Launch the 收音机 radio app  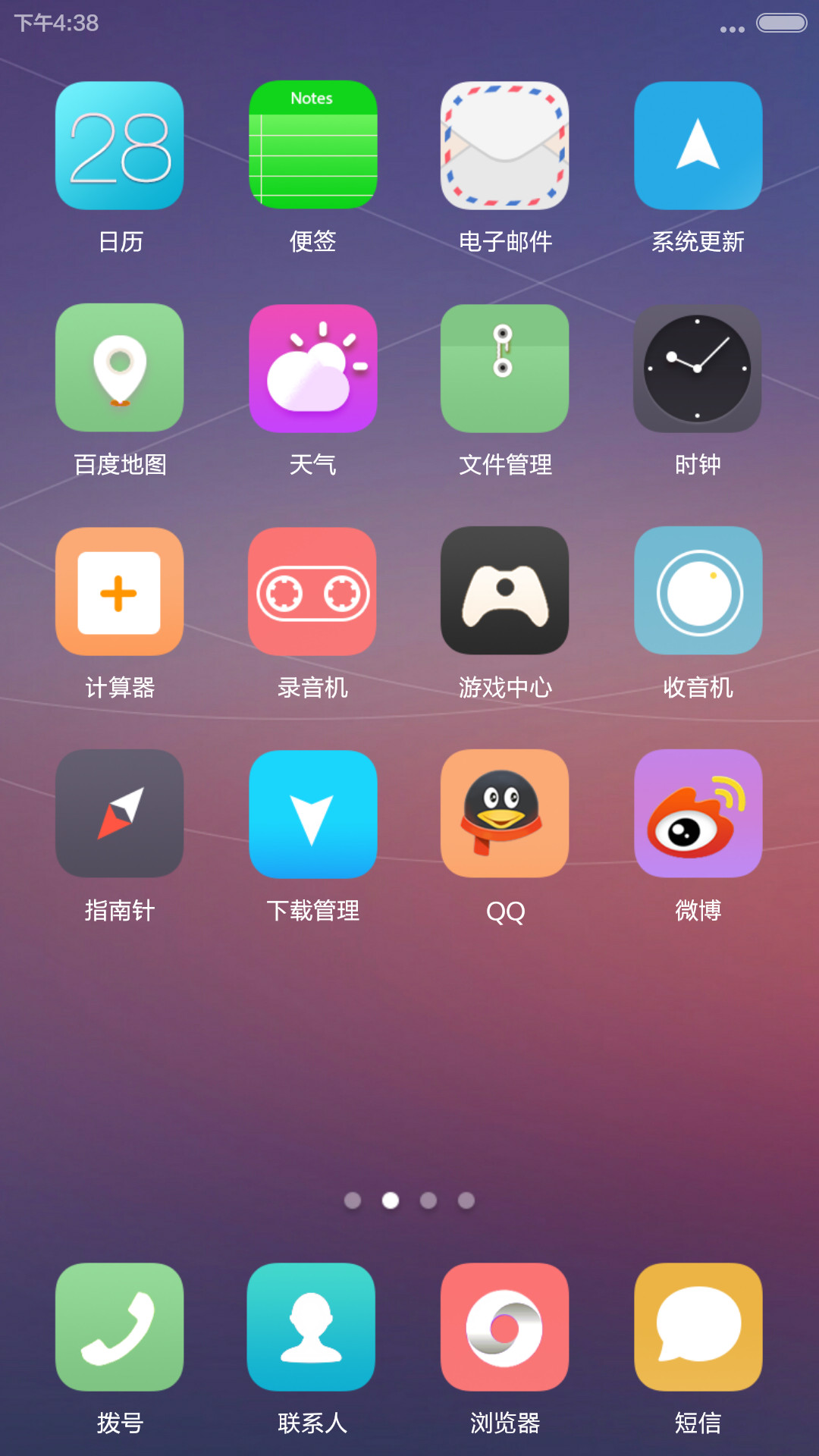point(698,591)
